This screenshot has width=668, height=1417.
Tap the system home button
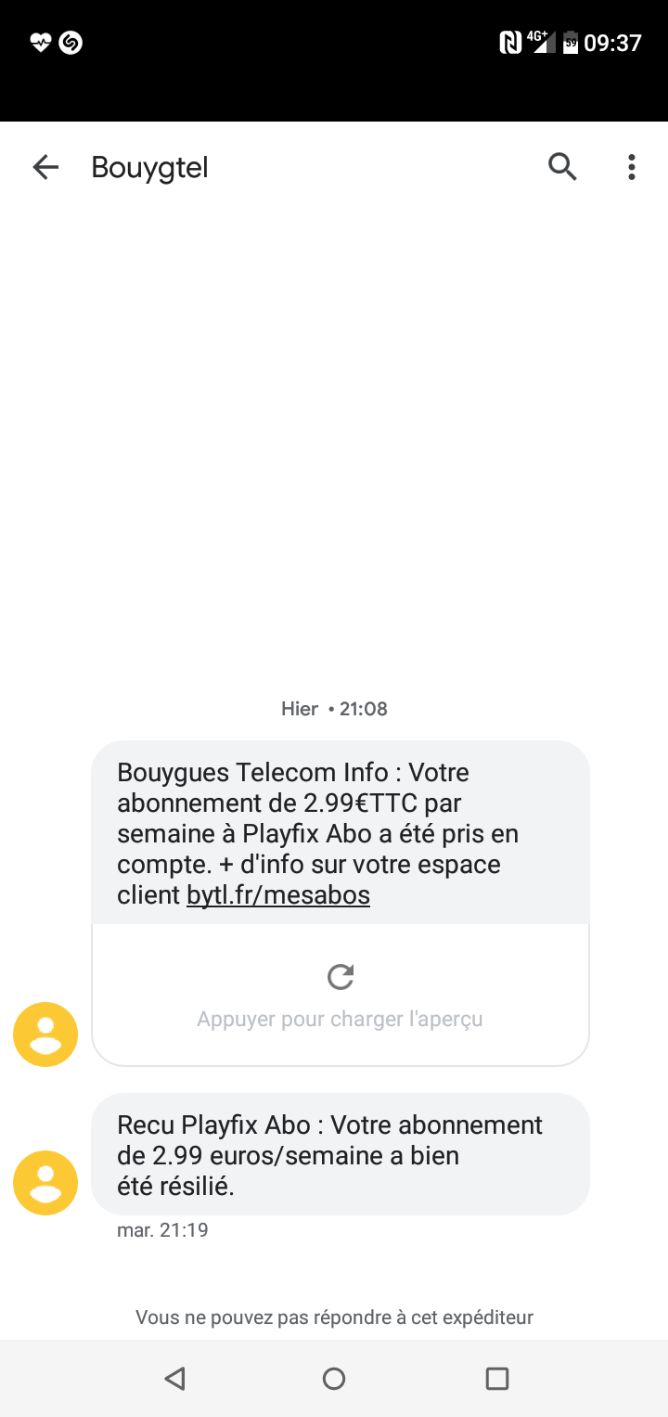[x=334, y=1379]
